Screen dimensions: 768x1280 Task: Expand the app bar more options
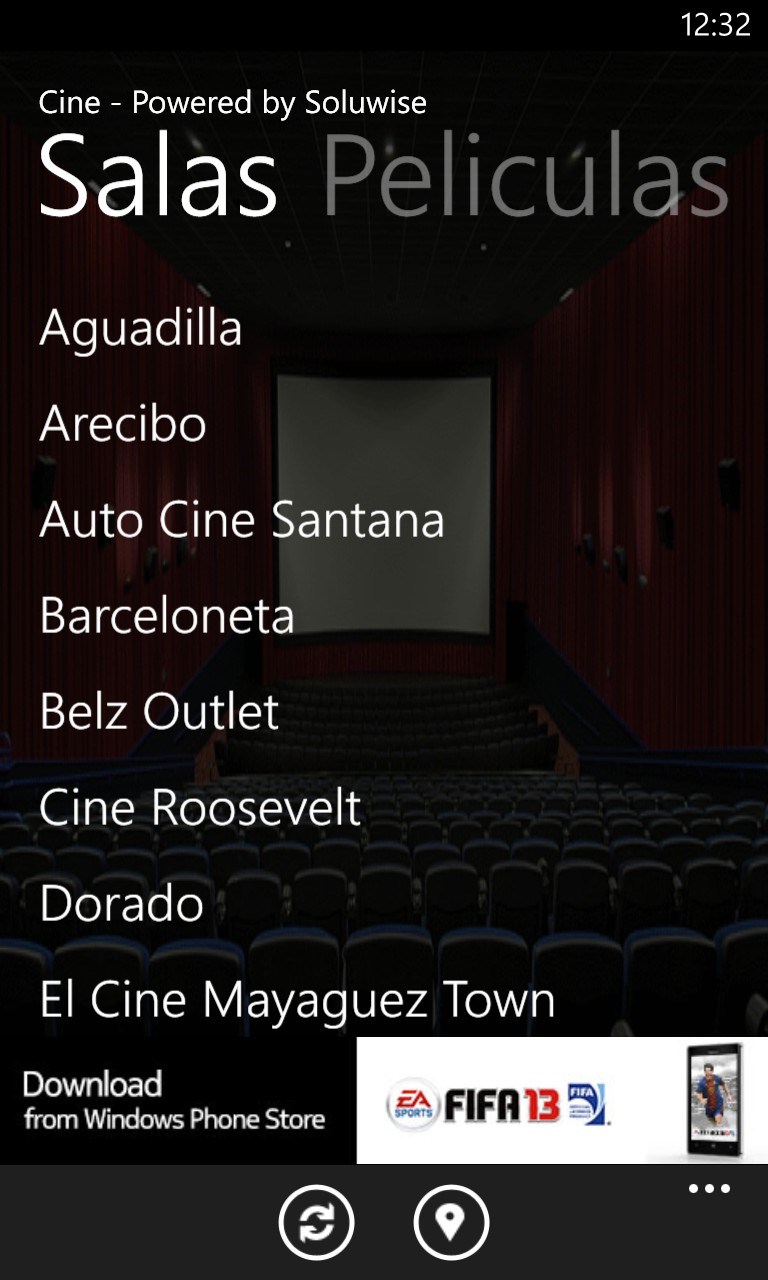tap(709, 1189)
